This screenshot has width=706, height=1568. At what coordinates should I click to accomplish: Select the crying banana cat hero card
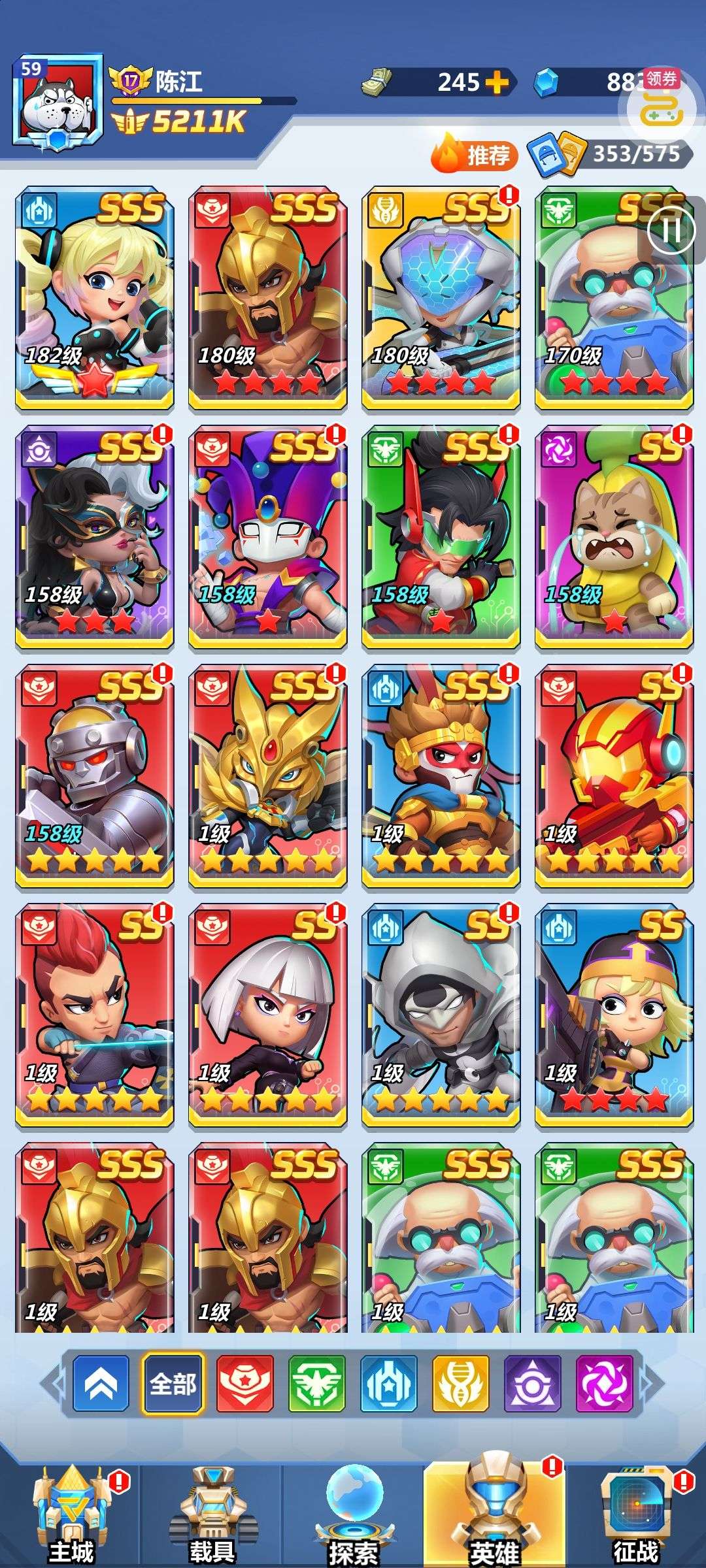click(614, 538)
